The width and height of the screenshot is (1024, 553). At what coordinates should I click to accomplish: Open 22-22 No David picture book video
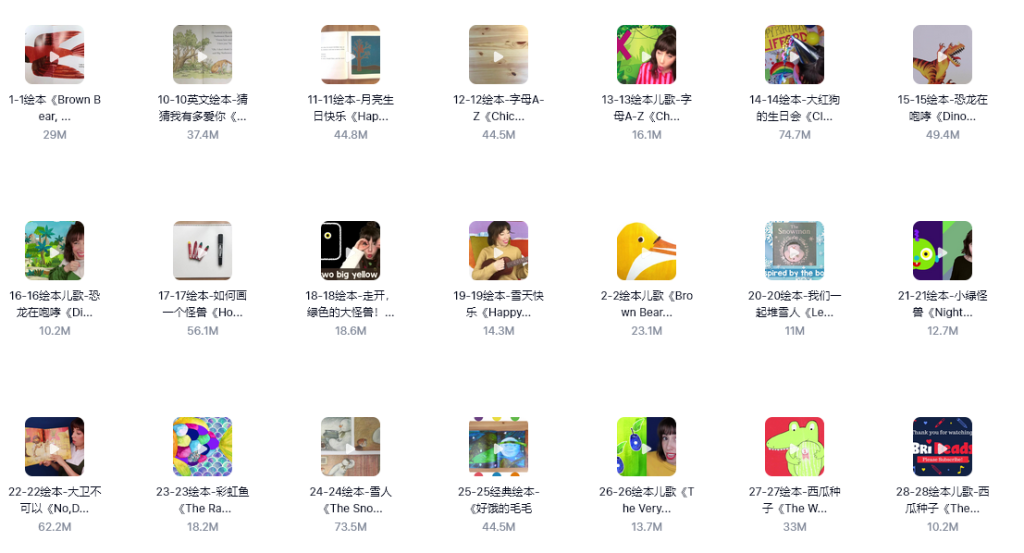[54, 447]
